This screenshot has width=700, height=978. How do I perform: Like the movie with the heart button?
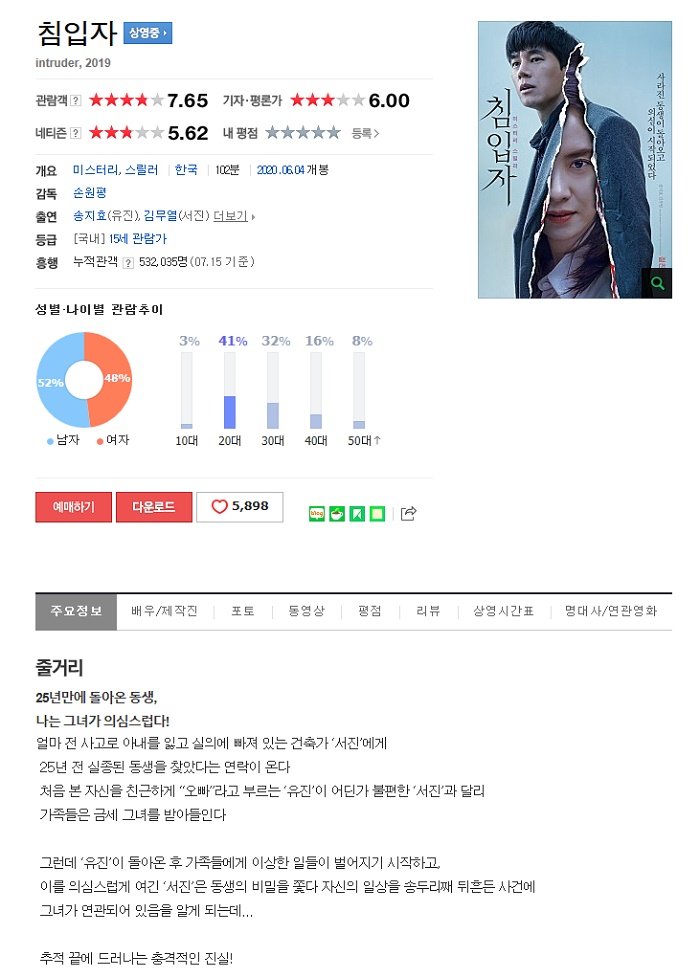[x=239, y=507]
